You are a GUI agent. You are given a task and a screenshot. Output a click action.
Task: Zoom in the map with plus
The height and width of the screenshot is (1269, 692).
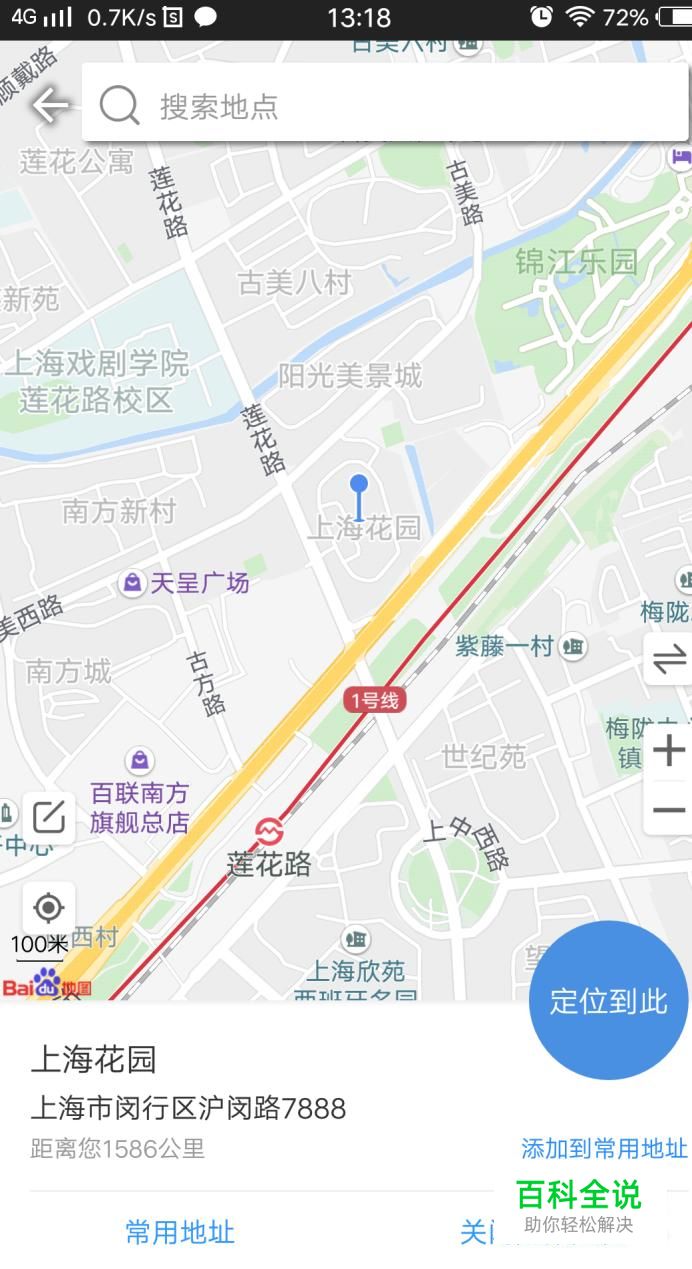click(668, 750)
